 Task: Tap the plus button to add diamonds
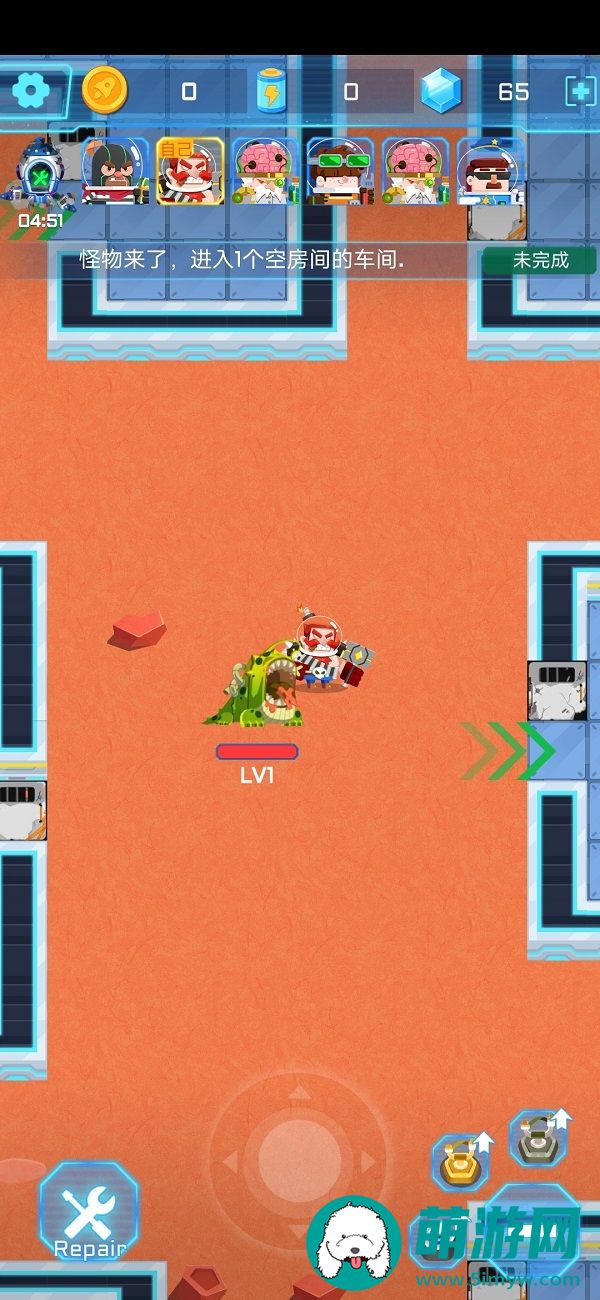[581, 92]
